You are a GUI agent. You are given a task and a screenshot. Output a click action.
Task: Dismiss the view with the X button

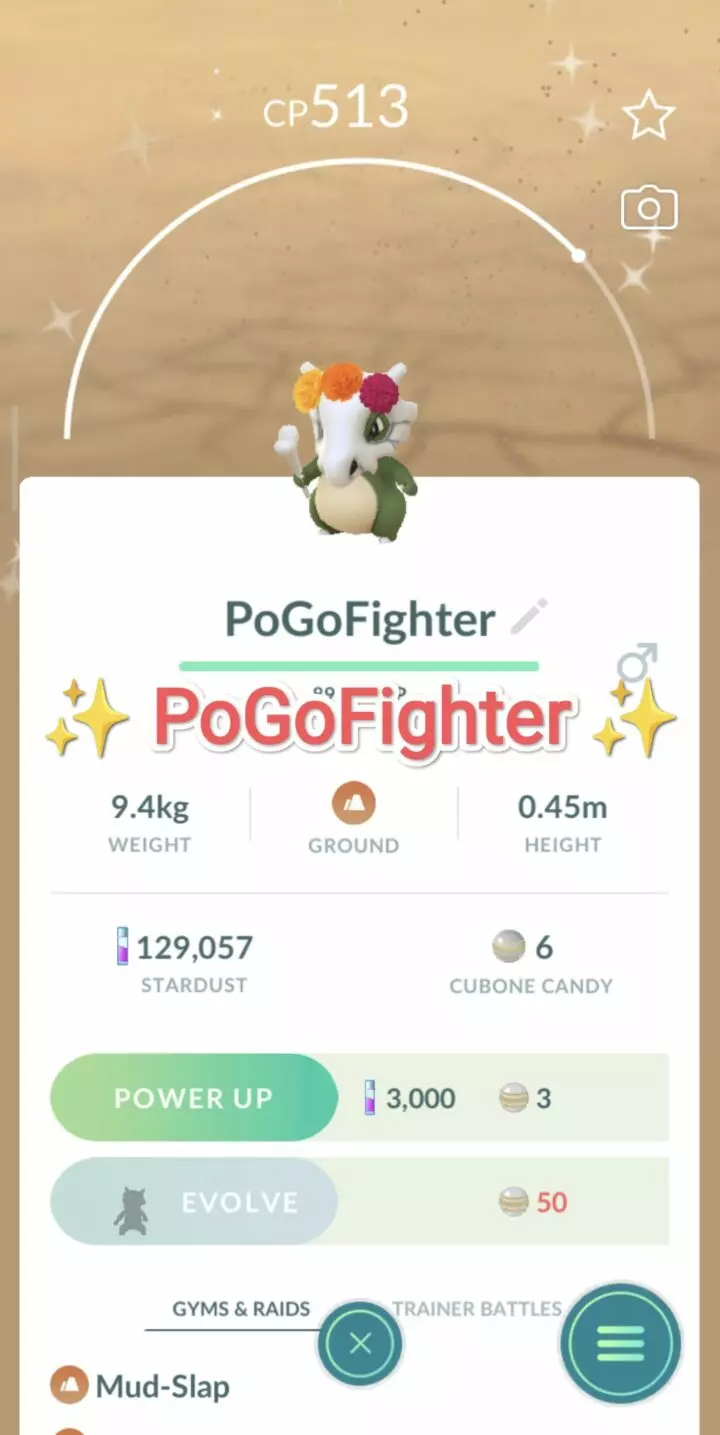click(360, 1345)
